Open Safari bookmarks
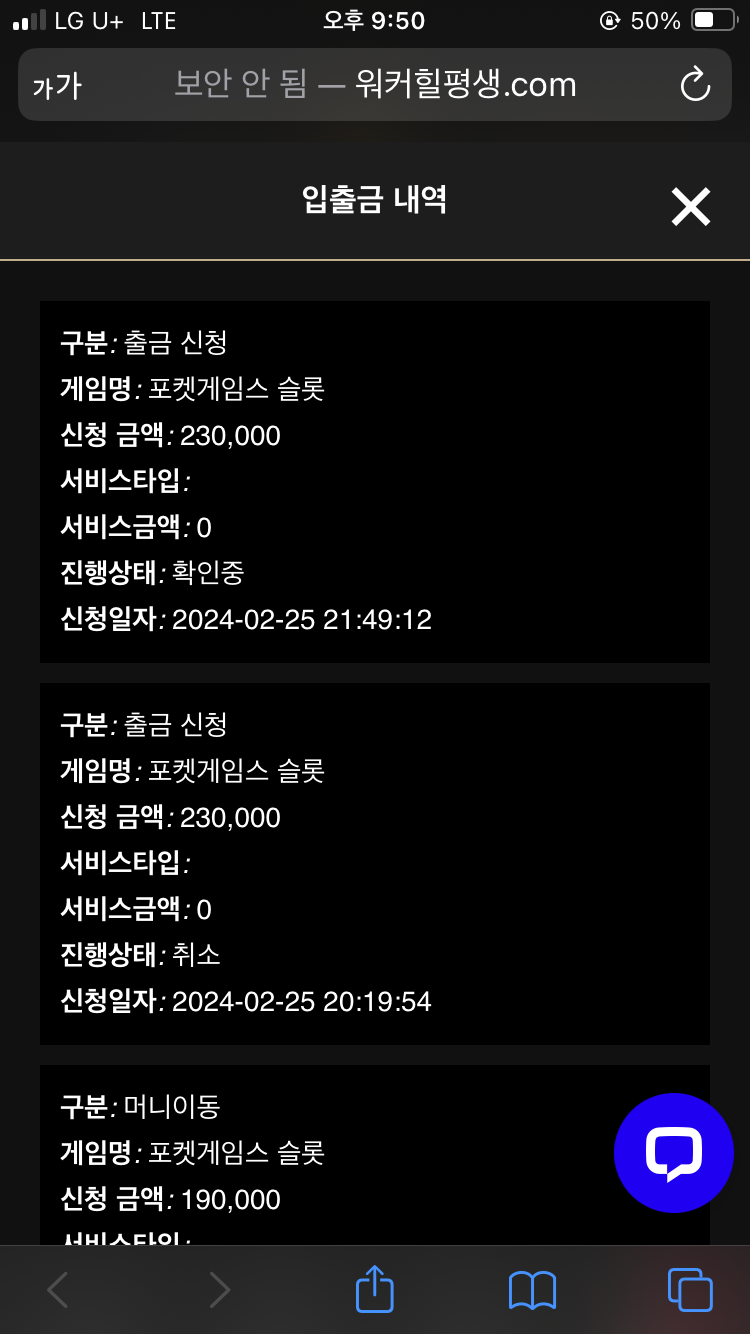The height and width of the screenshot is (1334, 750). (532, 1290)
